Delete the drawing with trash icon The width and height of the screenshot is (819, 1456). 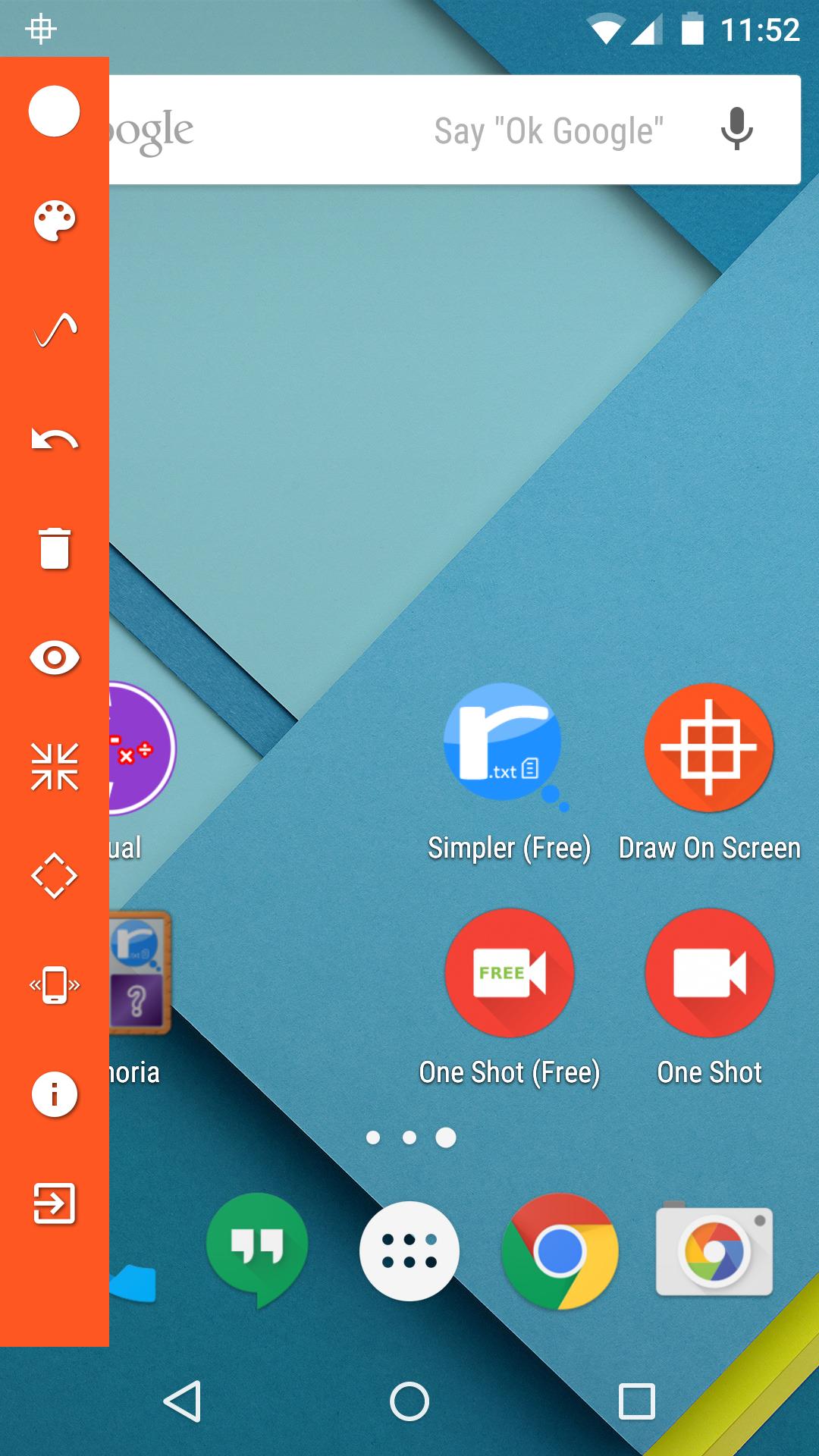click(54, 548)
